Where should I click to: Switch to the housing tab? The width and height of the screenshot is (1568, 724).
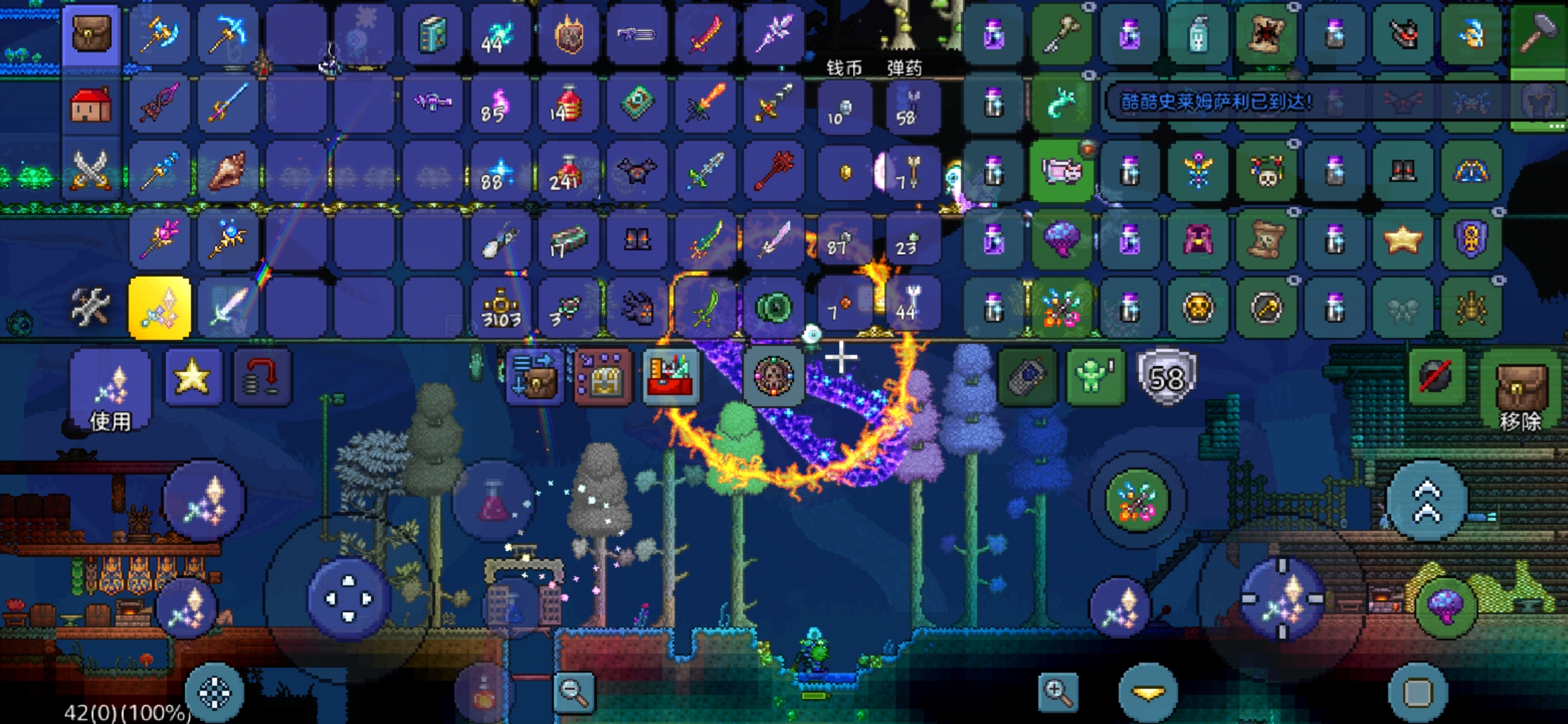[x=91, y=105]
